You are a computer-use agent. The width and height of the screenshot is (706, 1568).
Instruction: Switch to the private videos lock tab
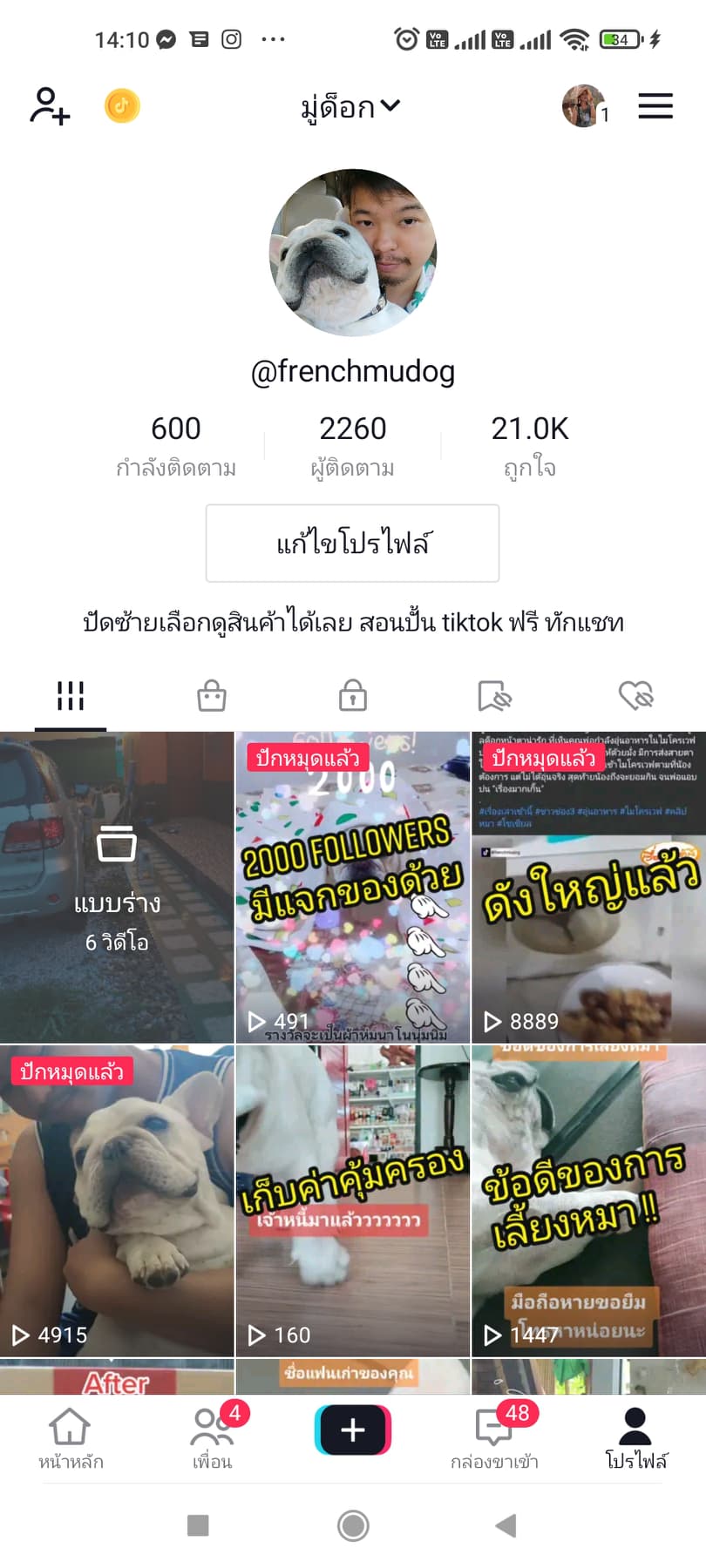click(352, 696)
